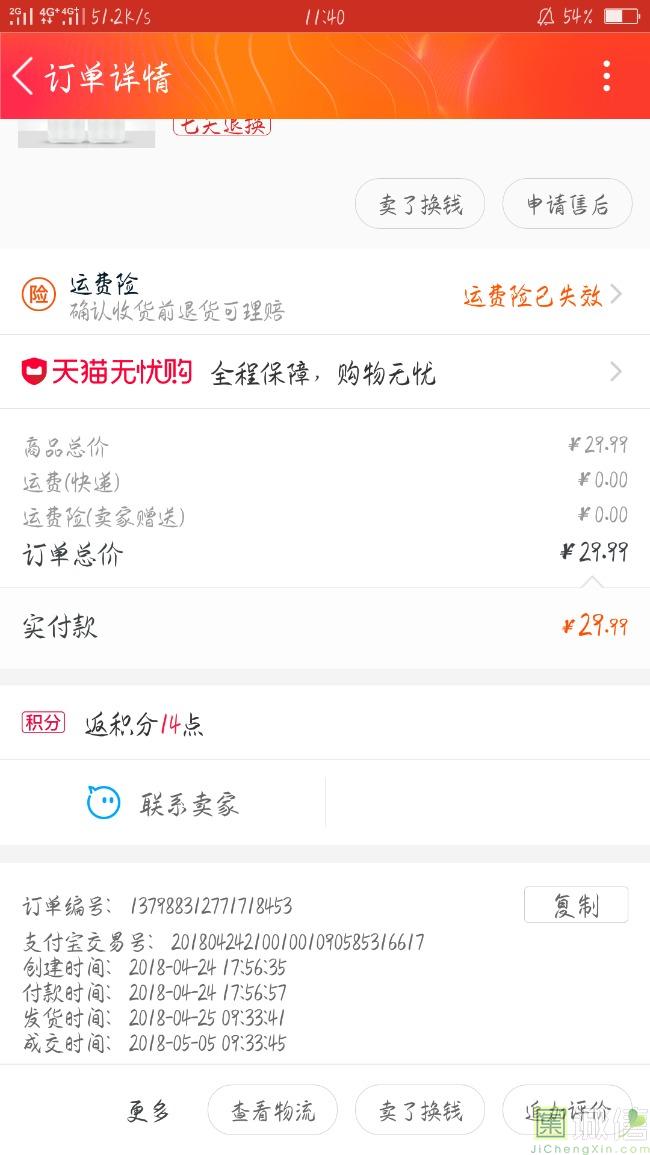This screenshot has width=650, height=1155.
Task: Go back from order details
Action: point(24,76)
